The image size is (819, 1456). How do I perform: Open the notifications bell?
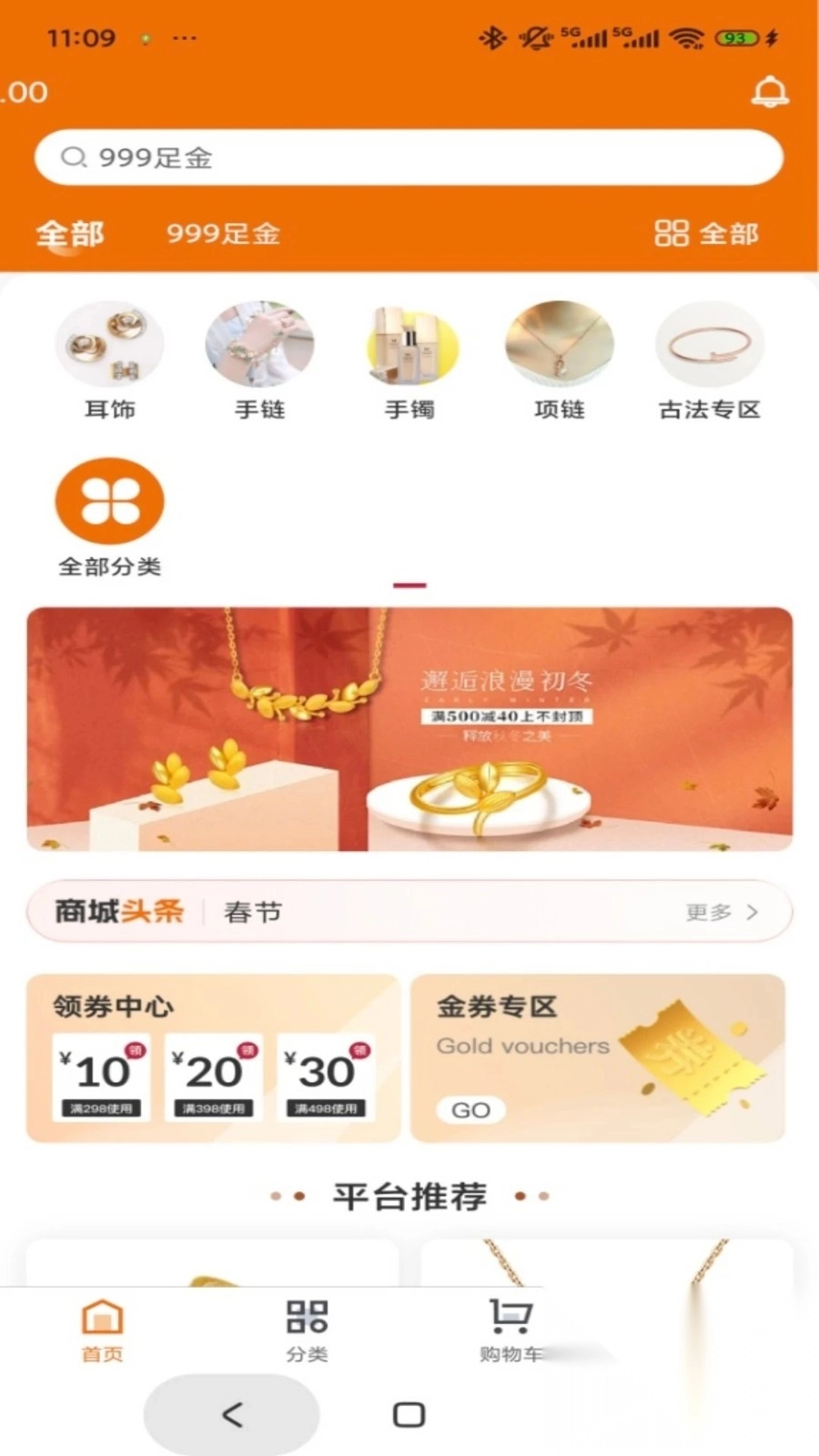click(770, 92)
